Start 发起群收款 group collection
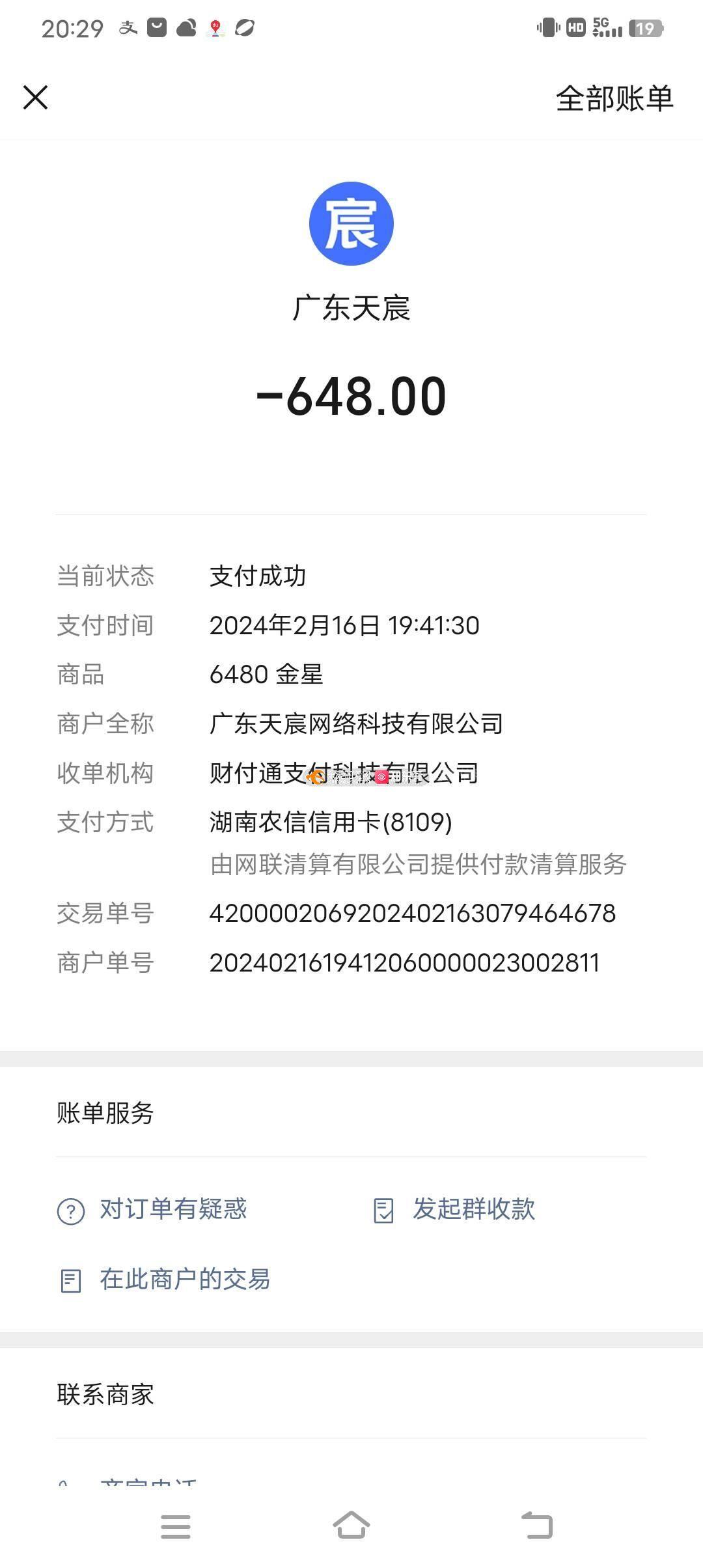The image size is (703, 1568). click(x=454, y=1209)
